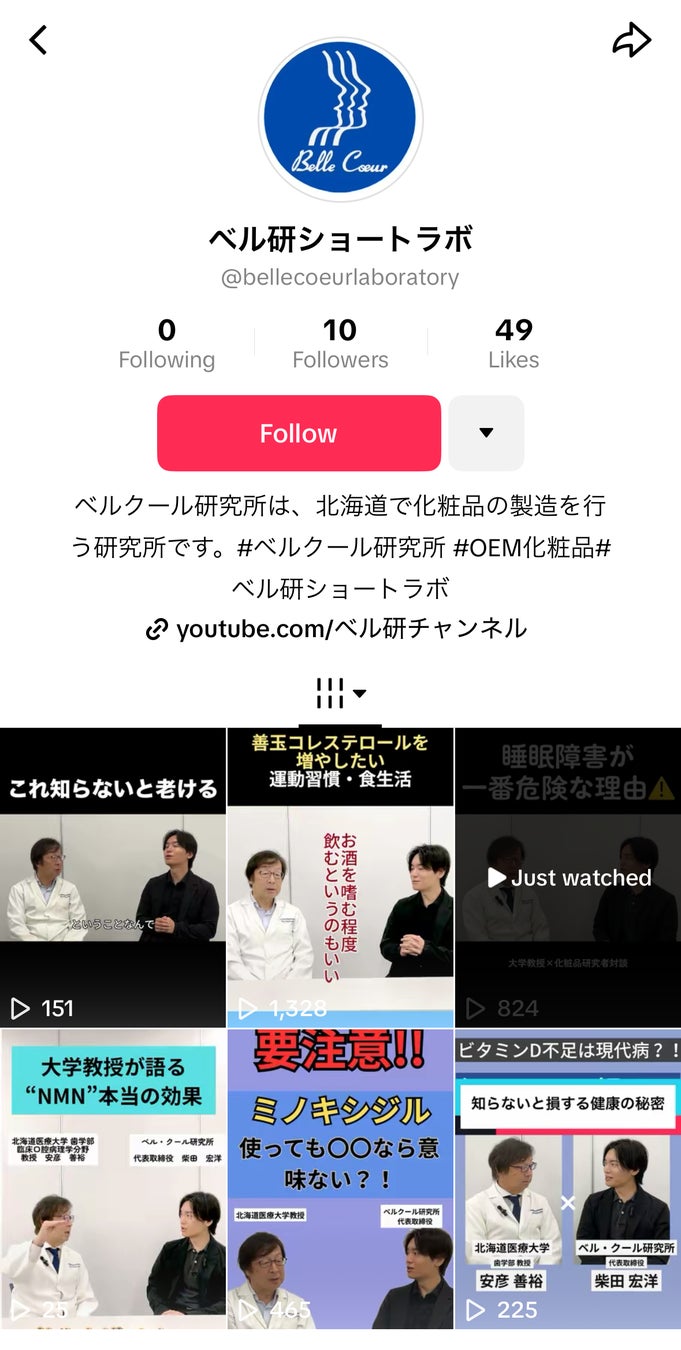Open the 善玉コレステロール video with 1,328 views
The height and width of the screenshot is (1350, 681).
coord(340,877)
